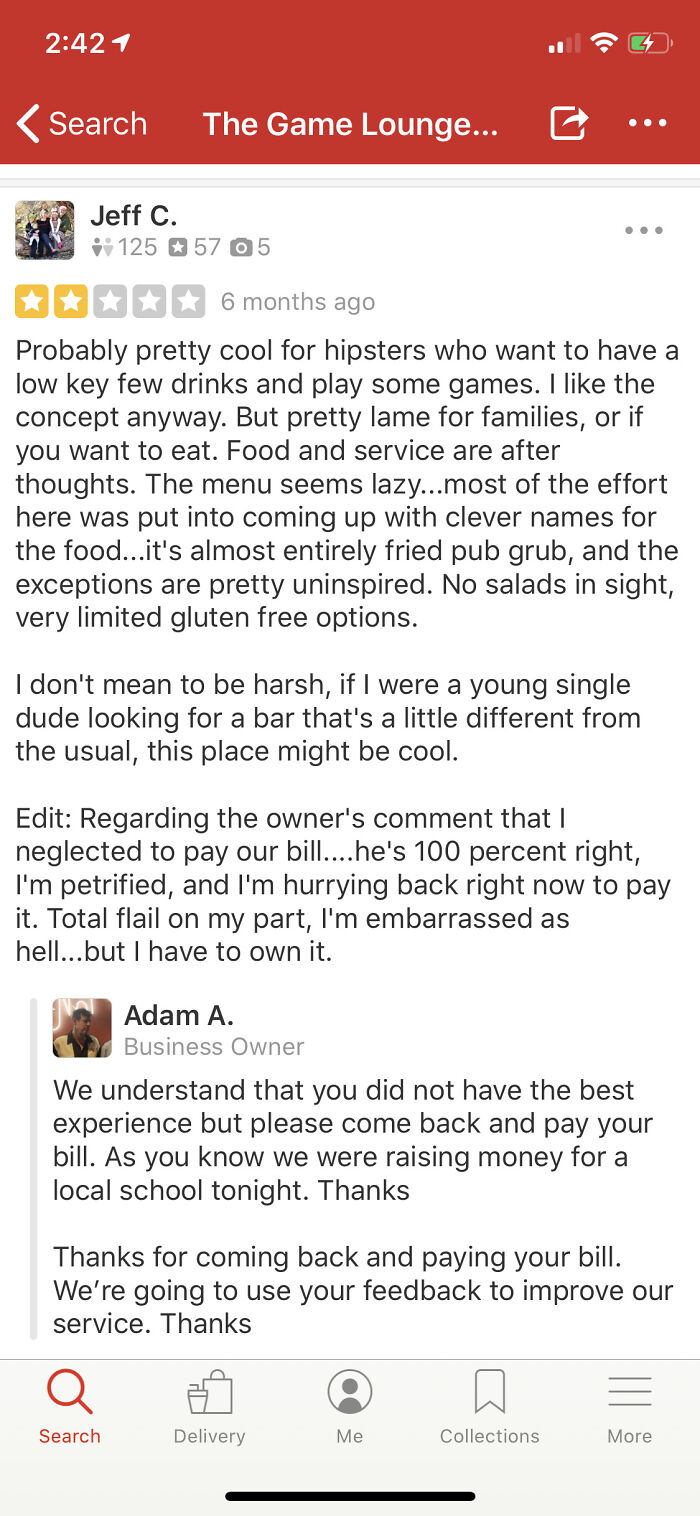Share The Game Lounge business page

pos(569,123)
